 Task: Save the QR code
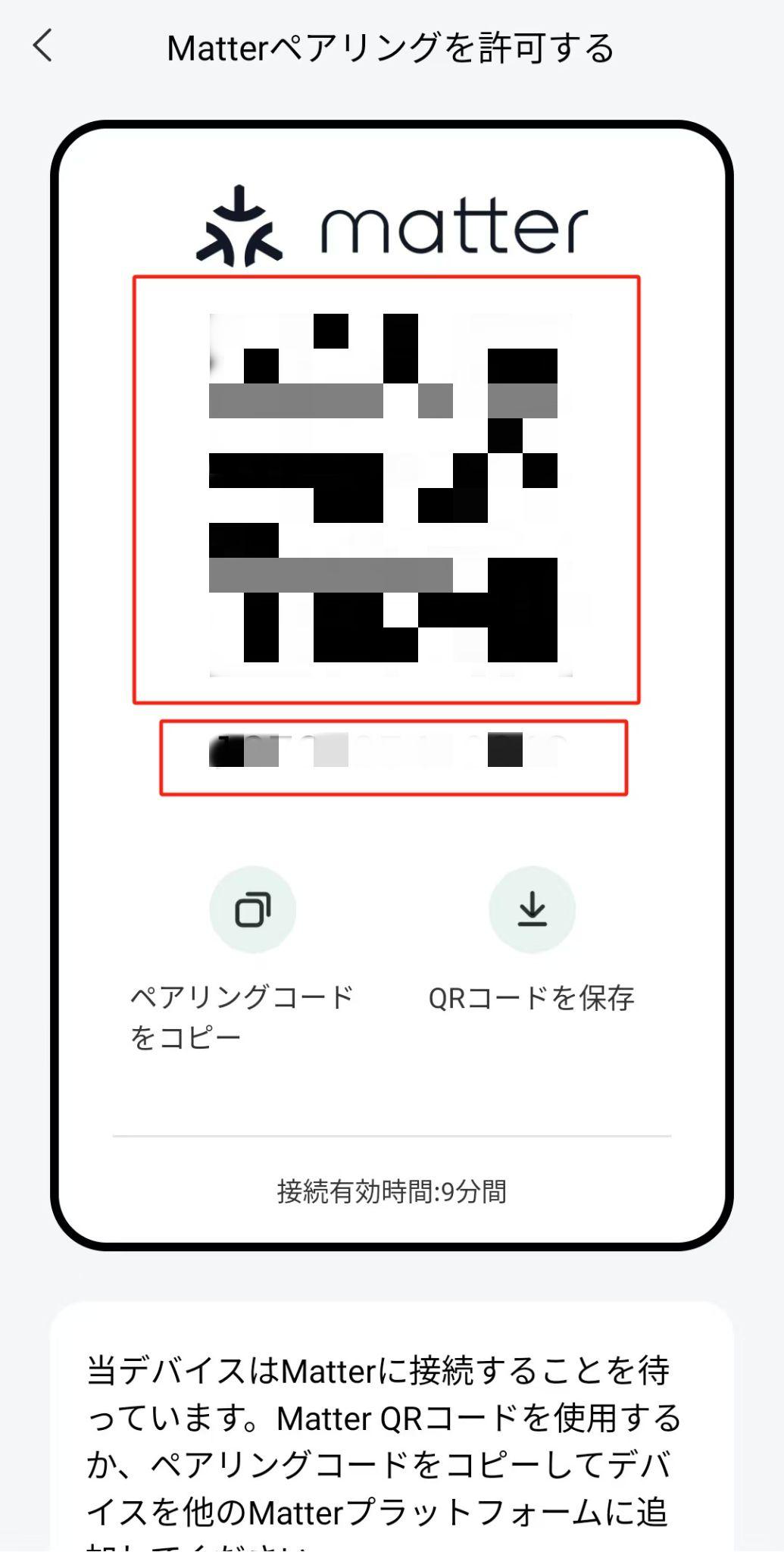click(532, 909)
